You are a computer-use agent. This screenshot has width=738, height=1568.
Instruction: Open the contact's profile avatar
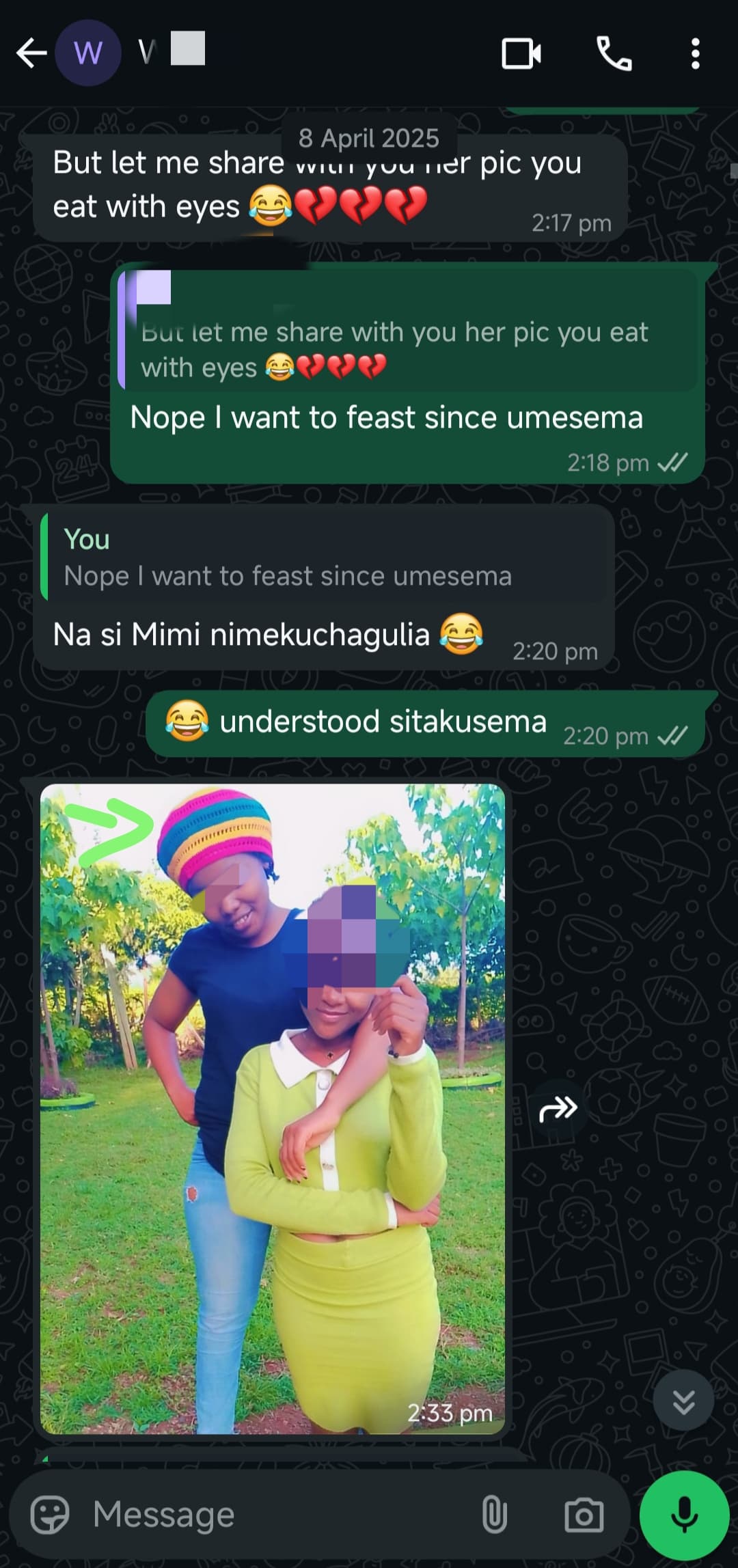[87, 53]
